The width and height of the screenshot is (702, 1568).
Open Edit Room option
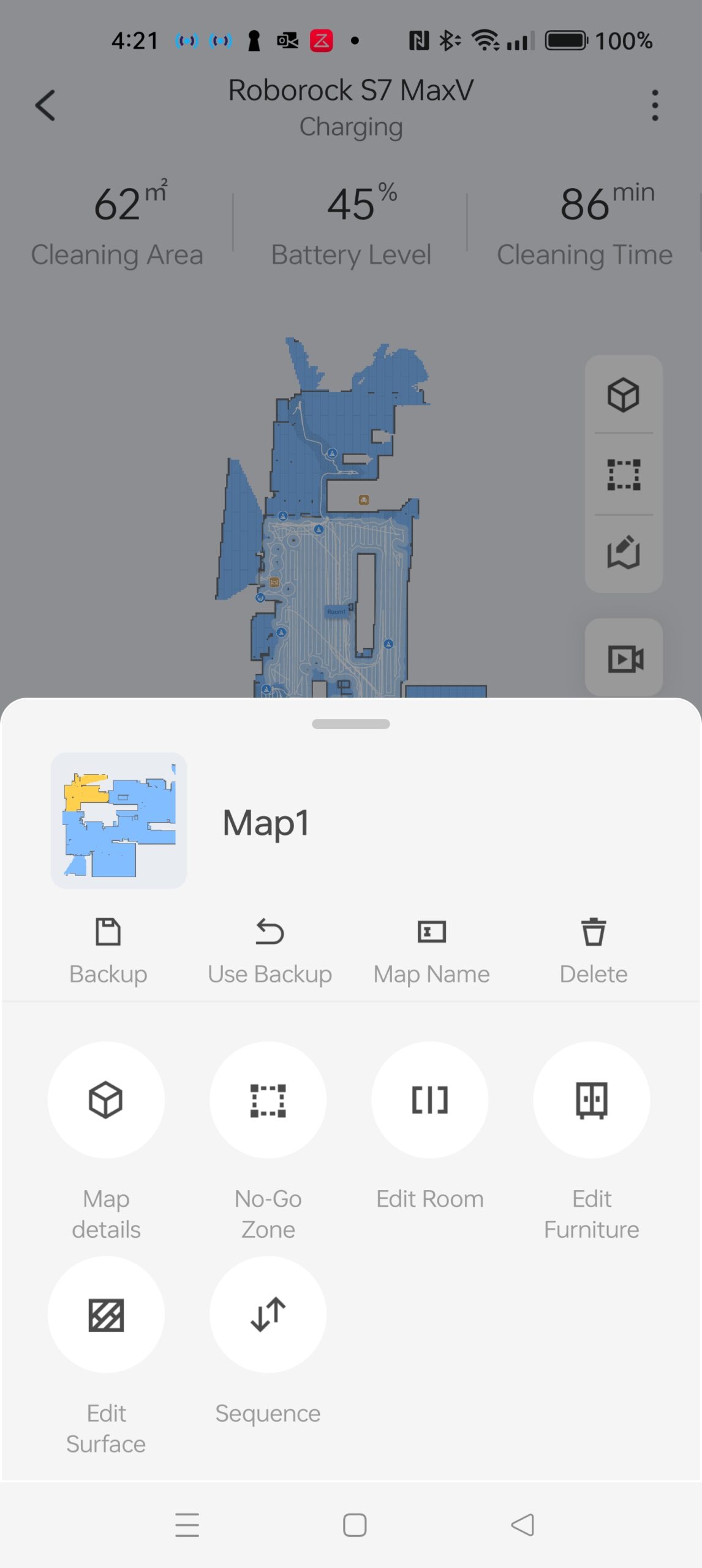pos(430,1100)
